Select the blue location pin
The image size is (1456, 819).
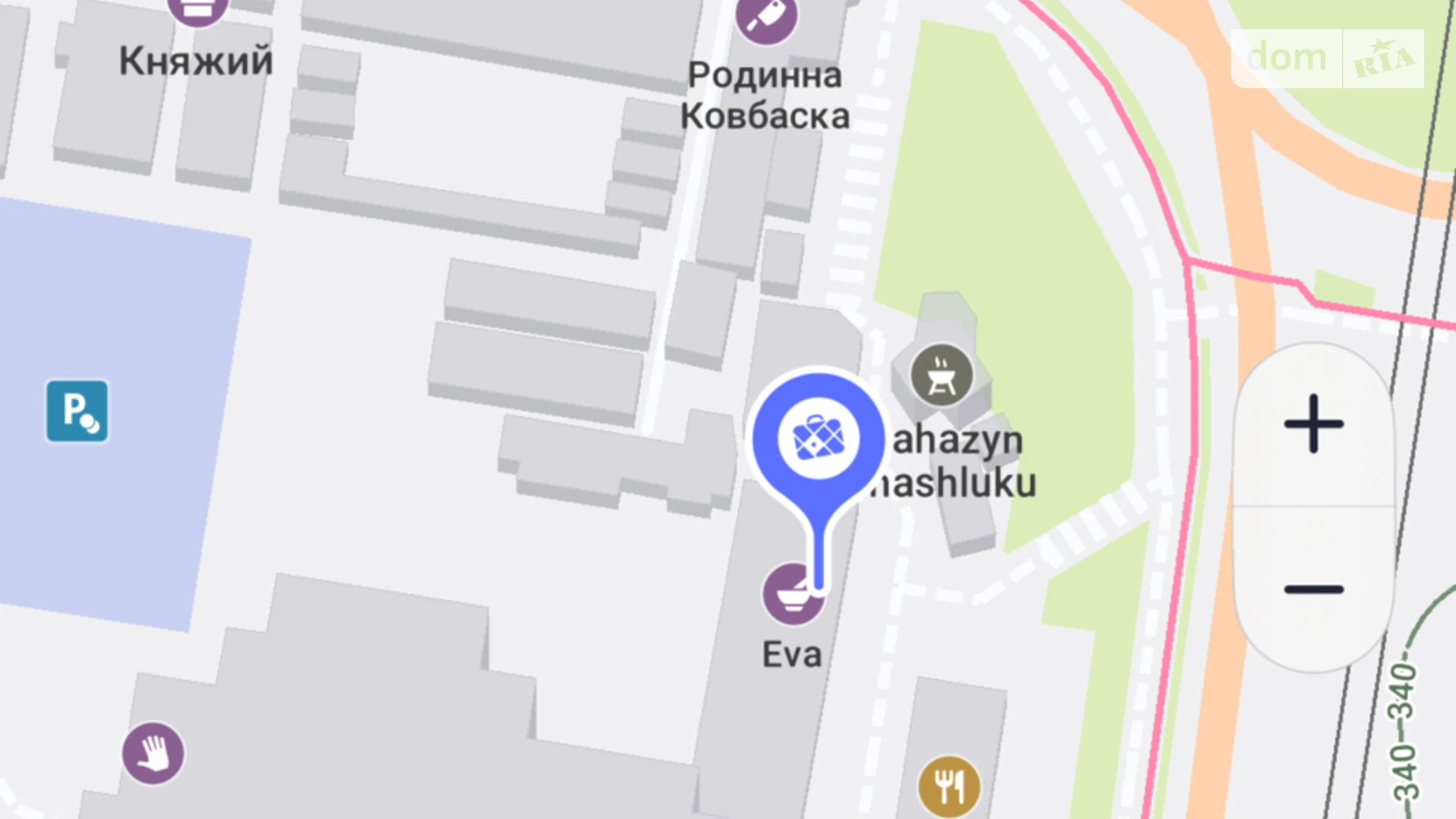(x=818, y=439)
